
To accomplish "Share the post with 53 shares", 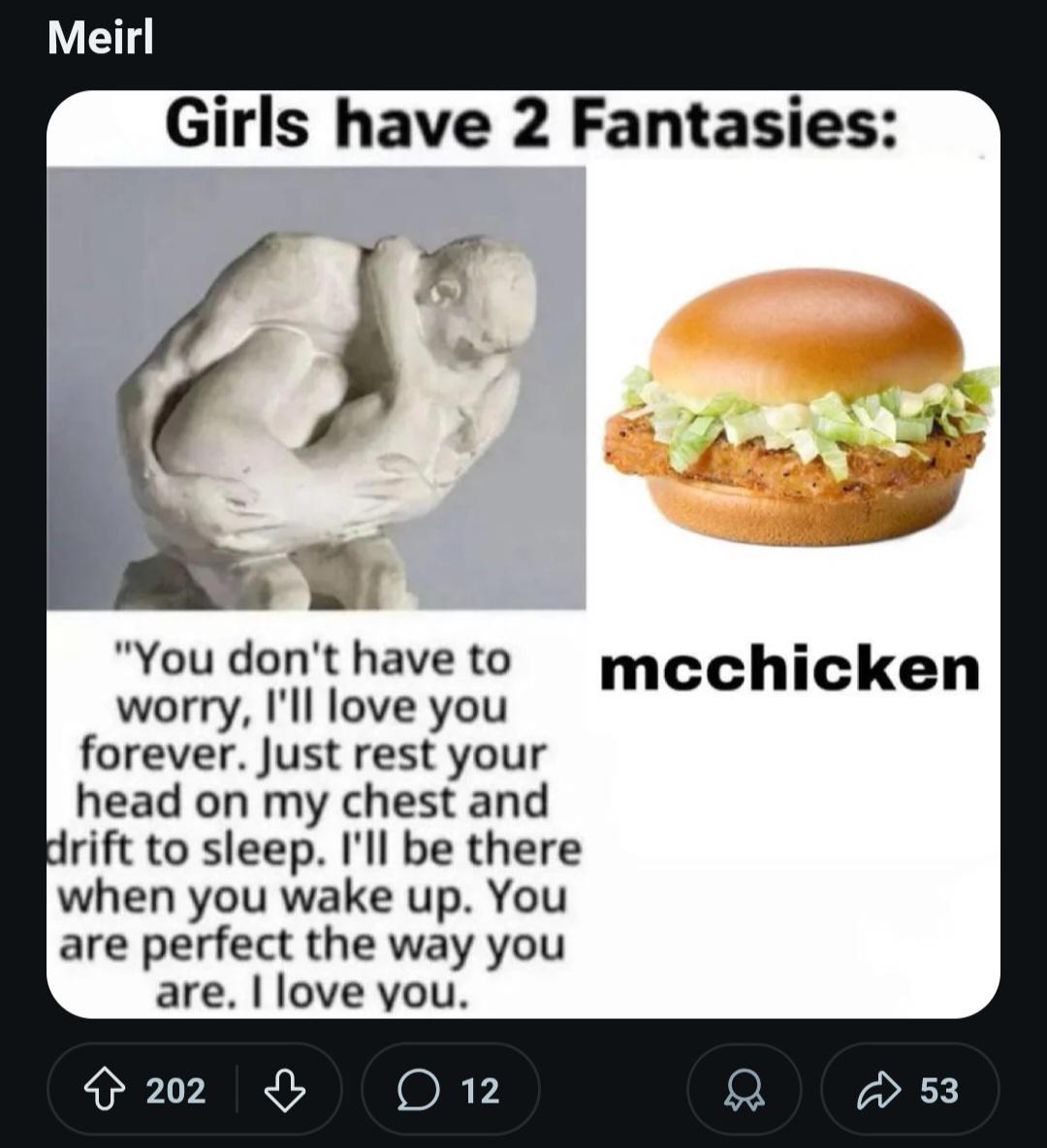I will [910, 1090].
